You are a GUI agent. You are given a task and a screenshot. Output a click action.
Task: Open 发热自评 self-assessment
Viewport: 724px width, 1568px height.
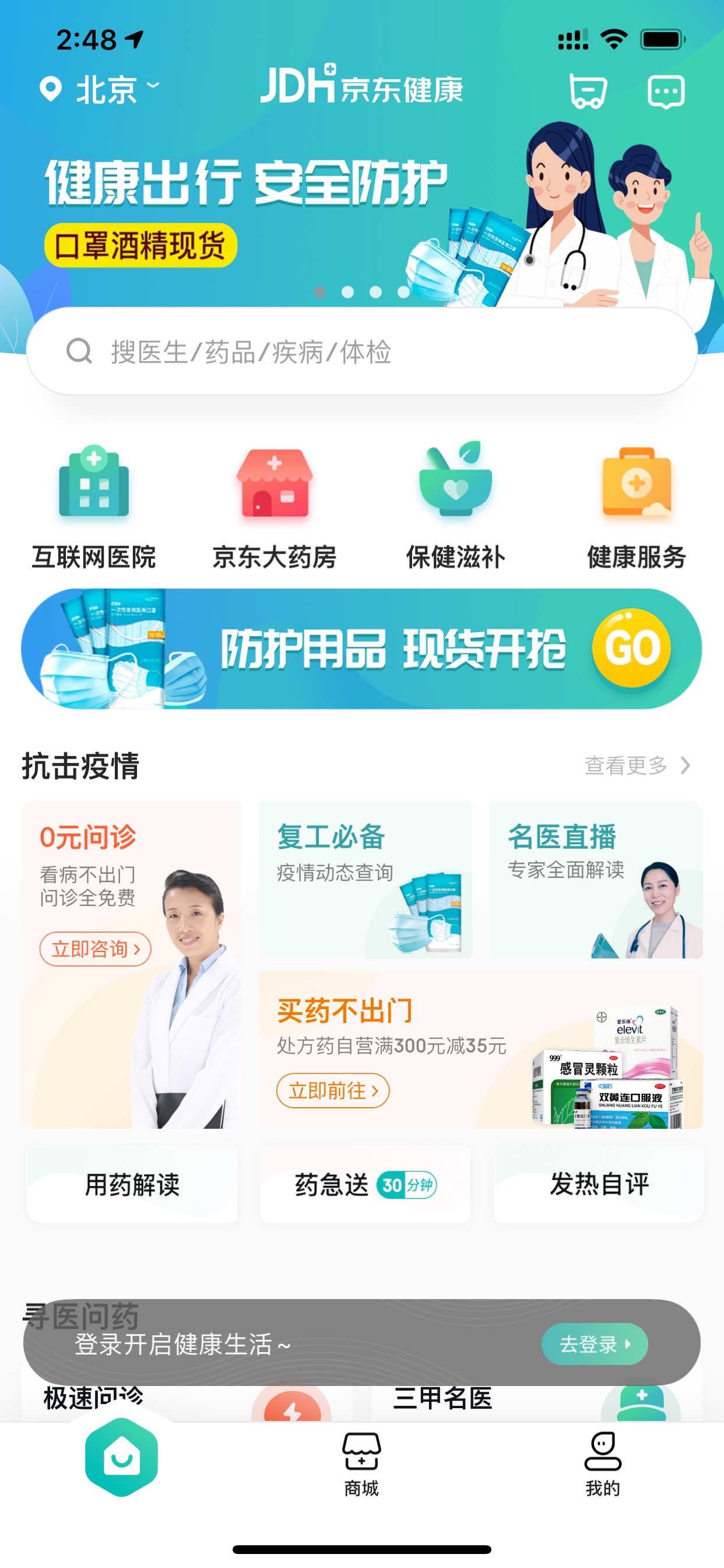599,1184
